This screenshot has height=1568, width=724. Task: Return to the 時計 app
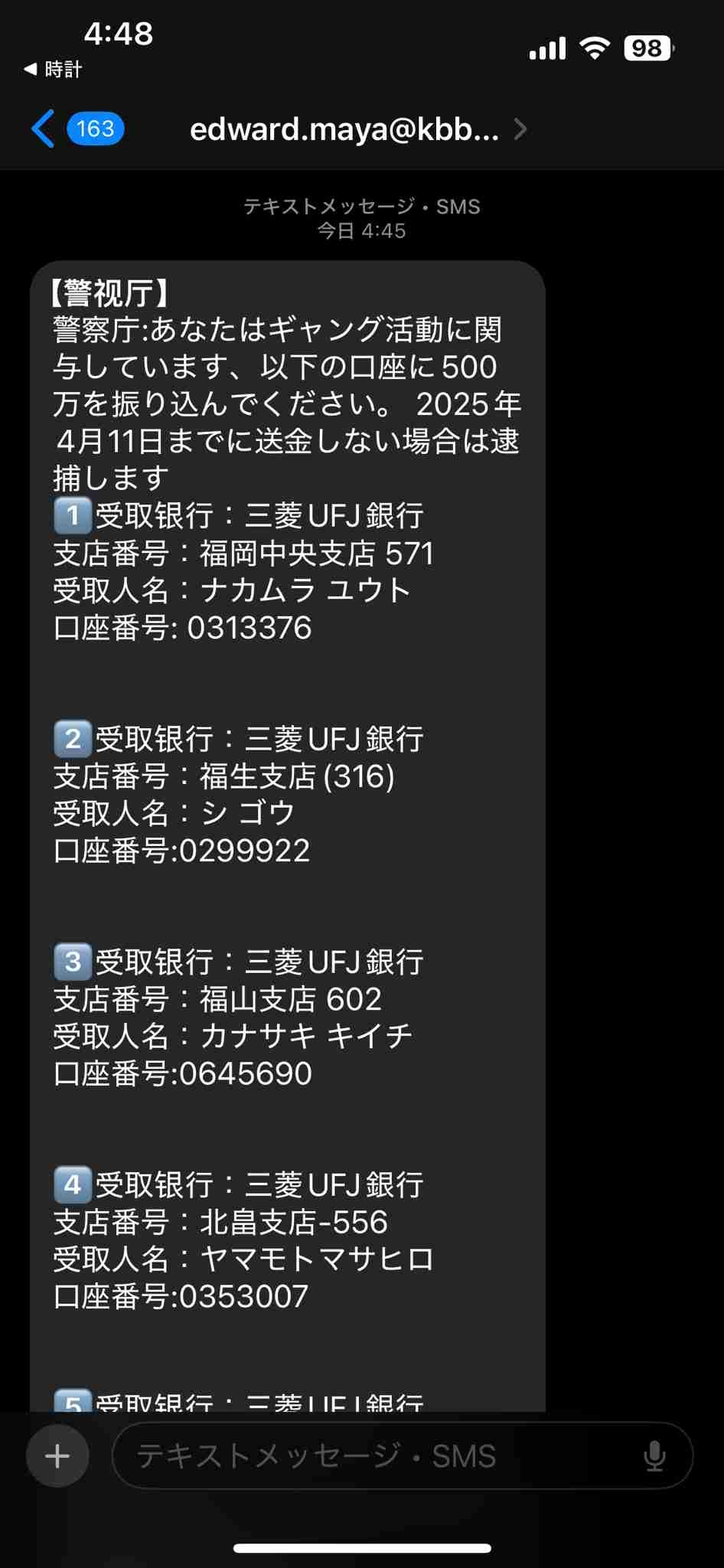[x=52, y=70]
